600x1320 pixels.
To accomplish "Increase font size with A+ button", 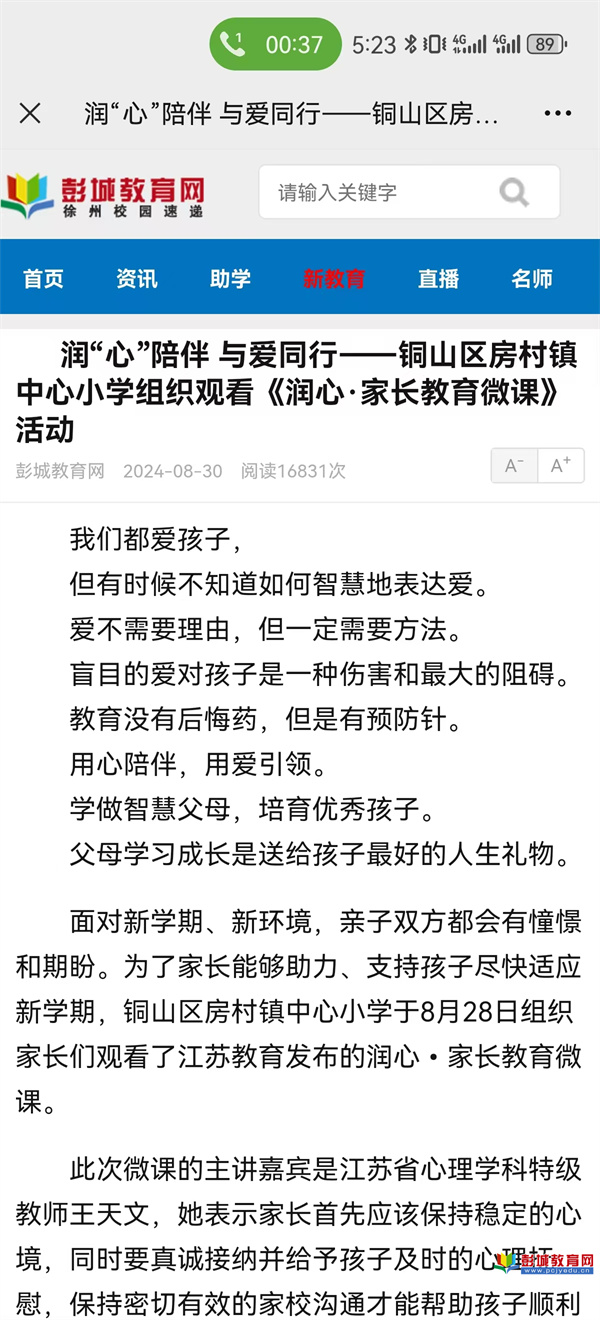I will (561, 466).
